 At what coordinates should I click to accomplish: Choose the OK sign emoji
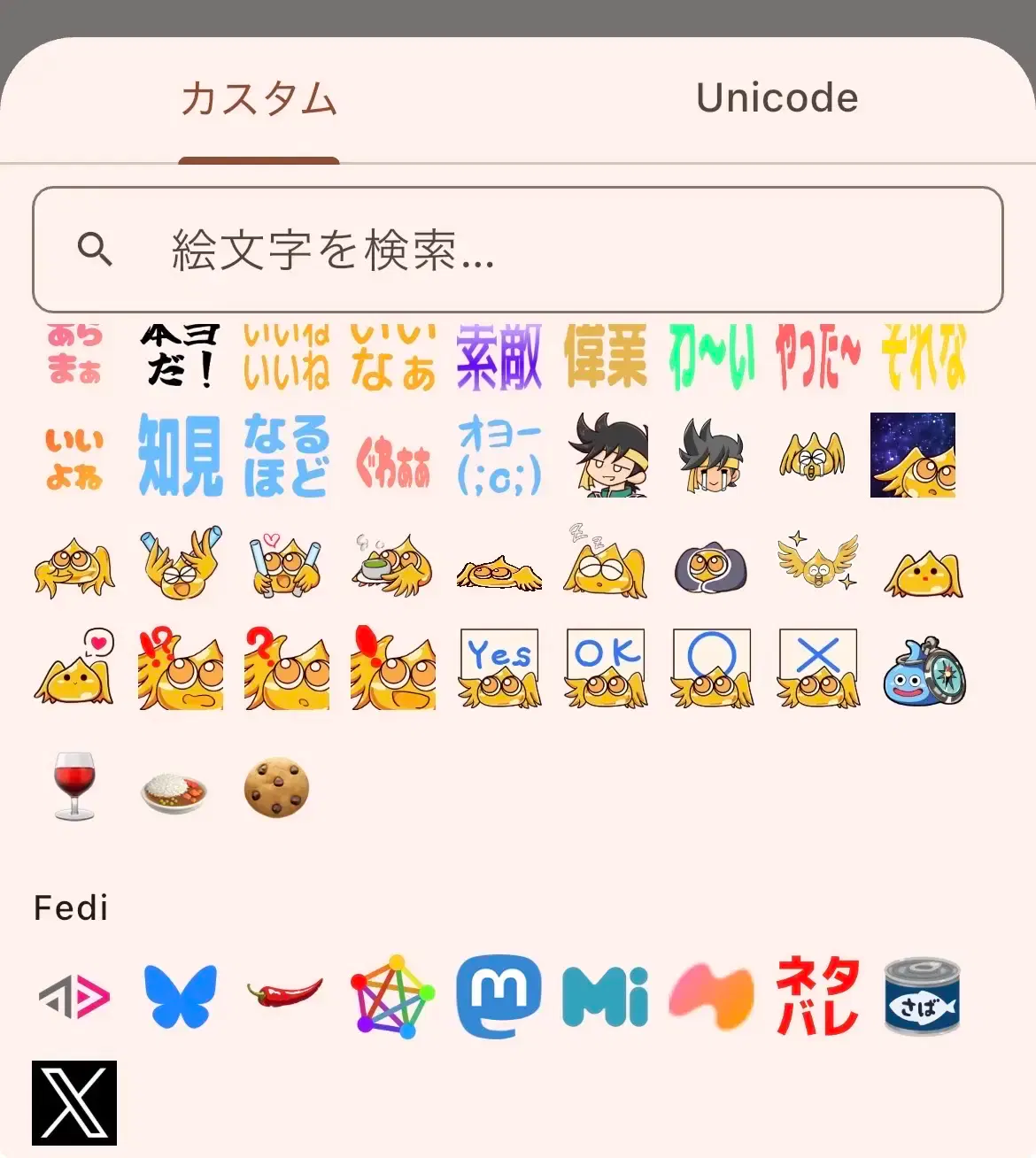[x=606, y=668]
